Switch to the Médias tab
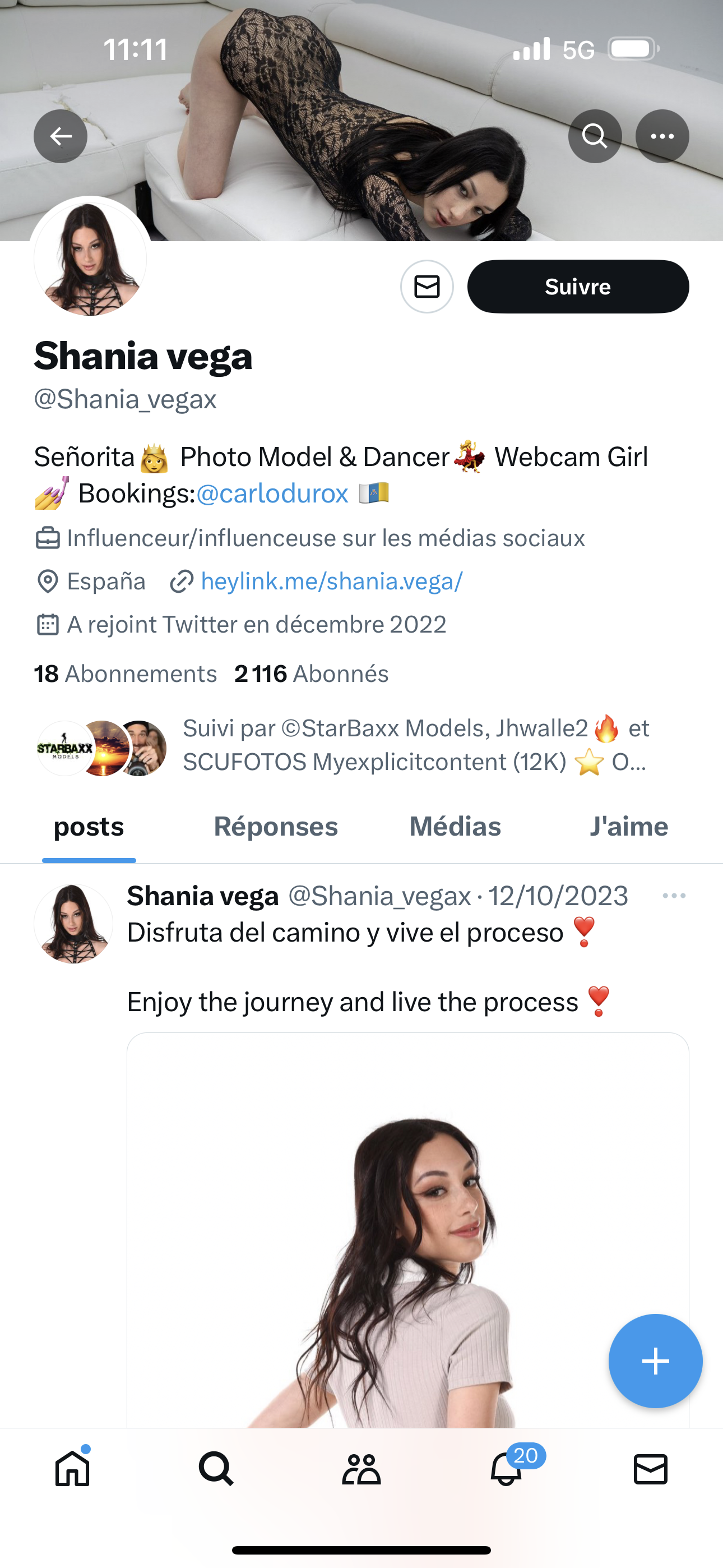 pos(455,827)
